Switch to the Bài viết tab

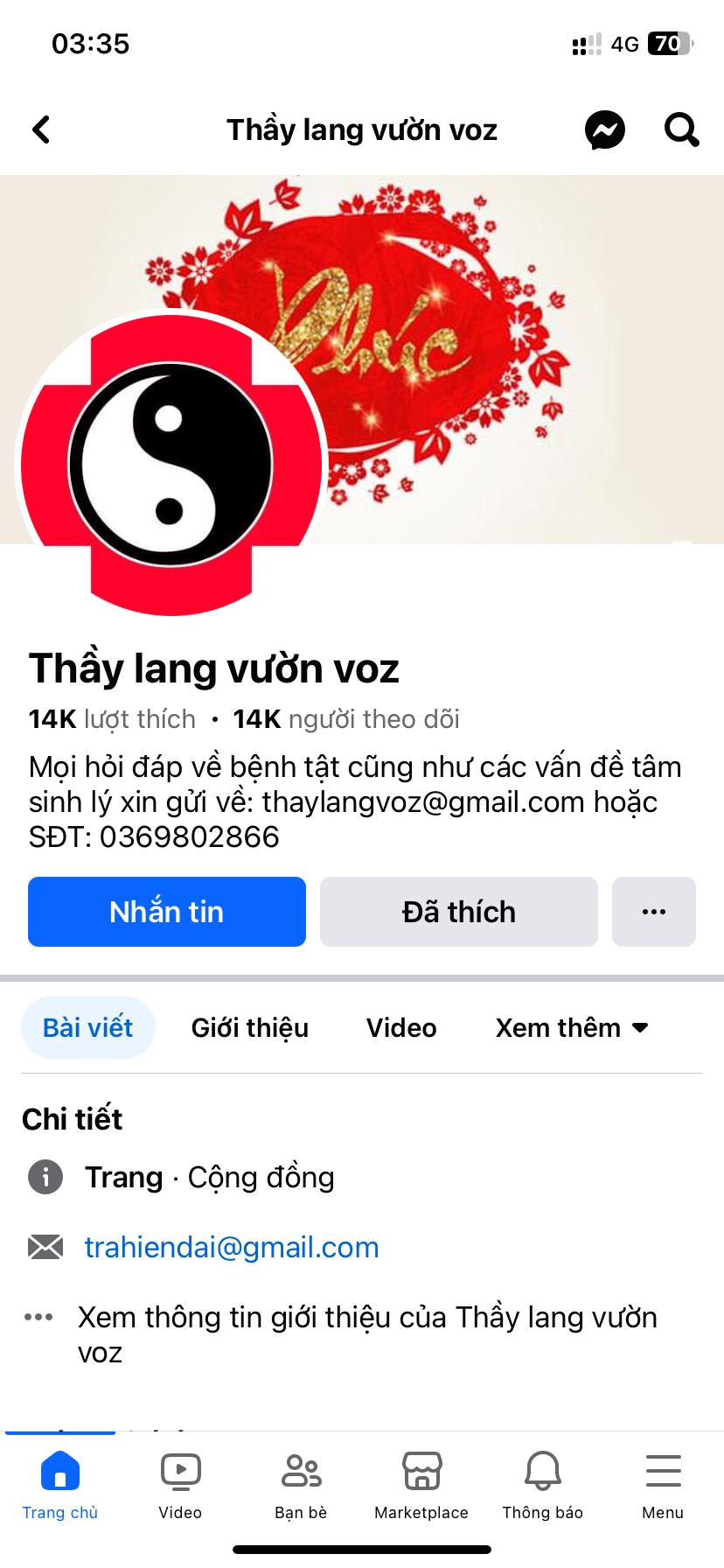coord(88,1027)
